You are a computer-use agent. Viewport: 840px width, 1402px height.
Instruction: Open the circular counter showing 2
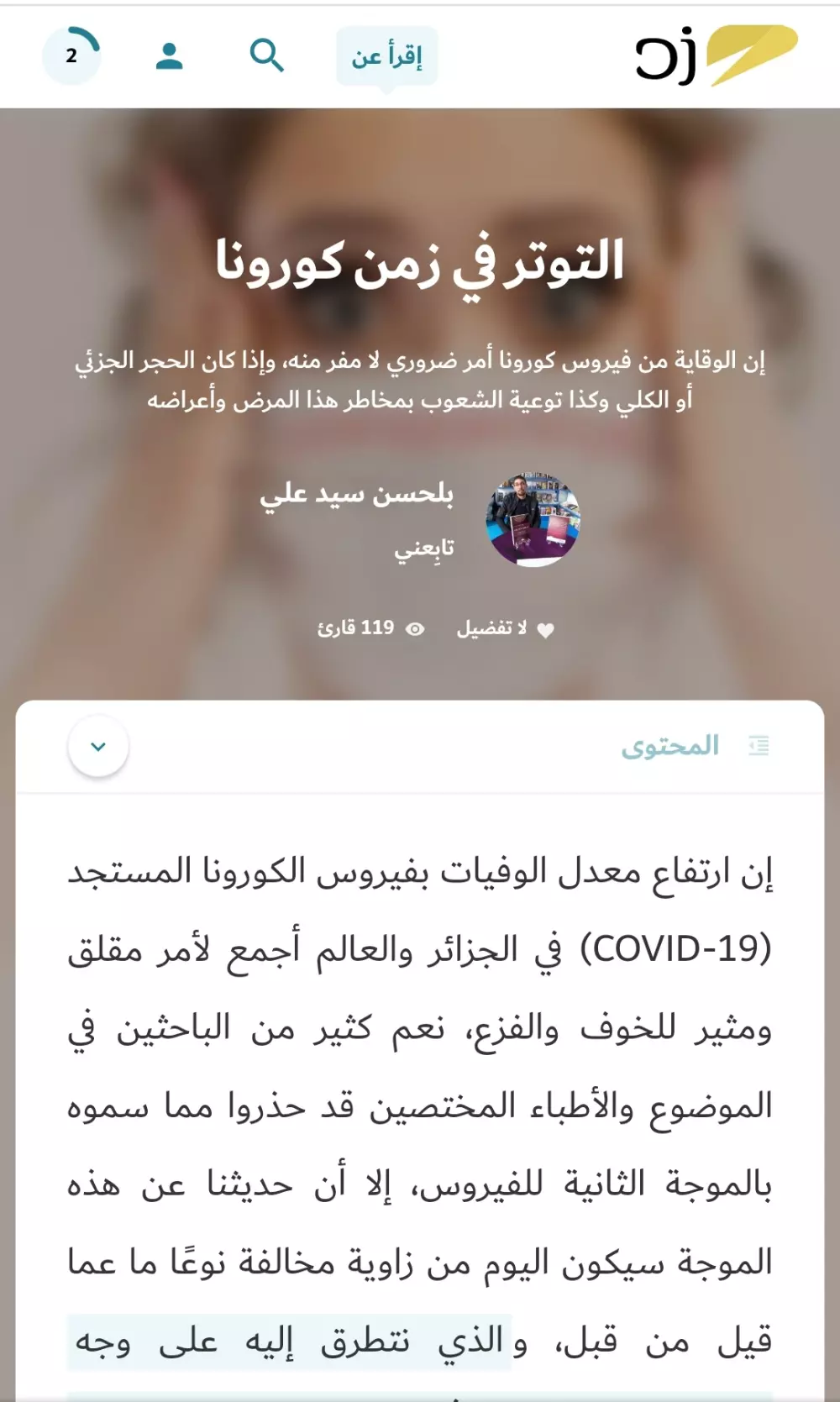(72, 56)
